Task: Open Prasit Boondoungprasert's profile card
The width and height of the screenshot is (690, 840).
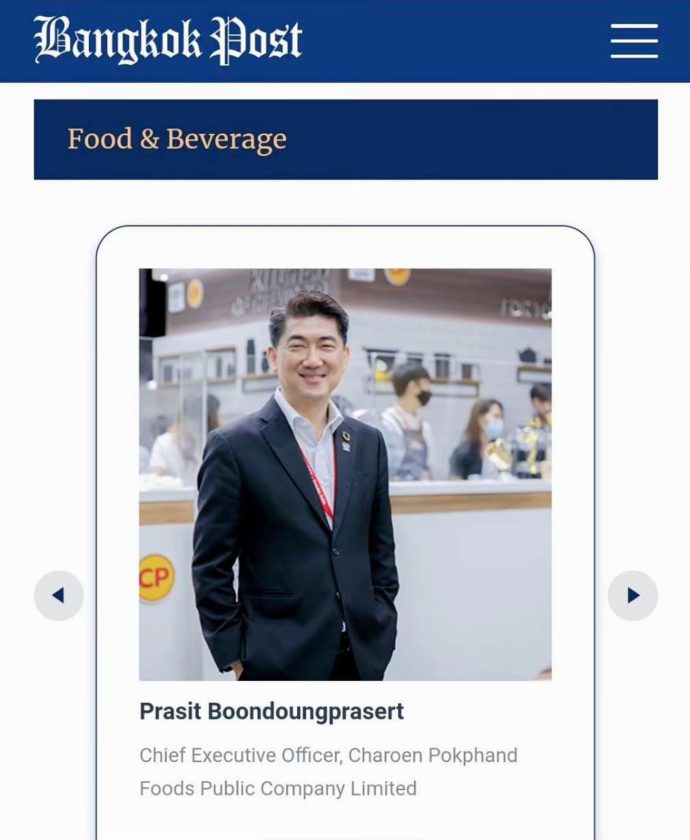Action: 272,711
